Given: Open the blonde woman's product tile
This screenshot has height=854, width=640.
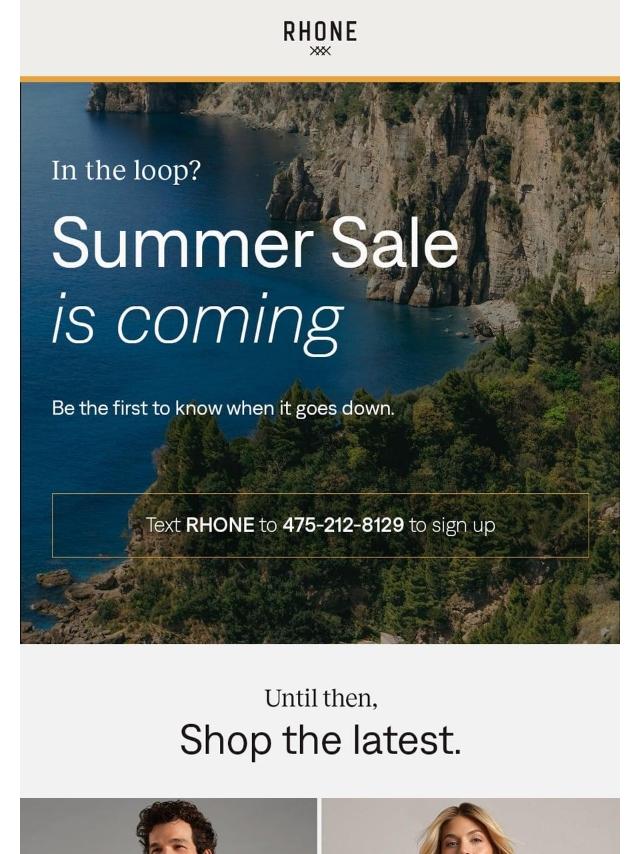Looking at the screenshot, I should click(470, 826).
